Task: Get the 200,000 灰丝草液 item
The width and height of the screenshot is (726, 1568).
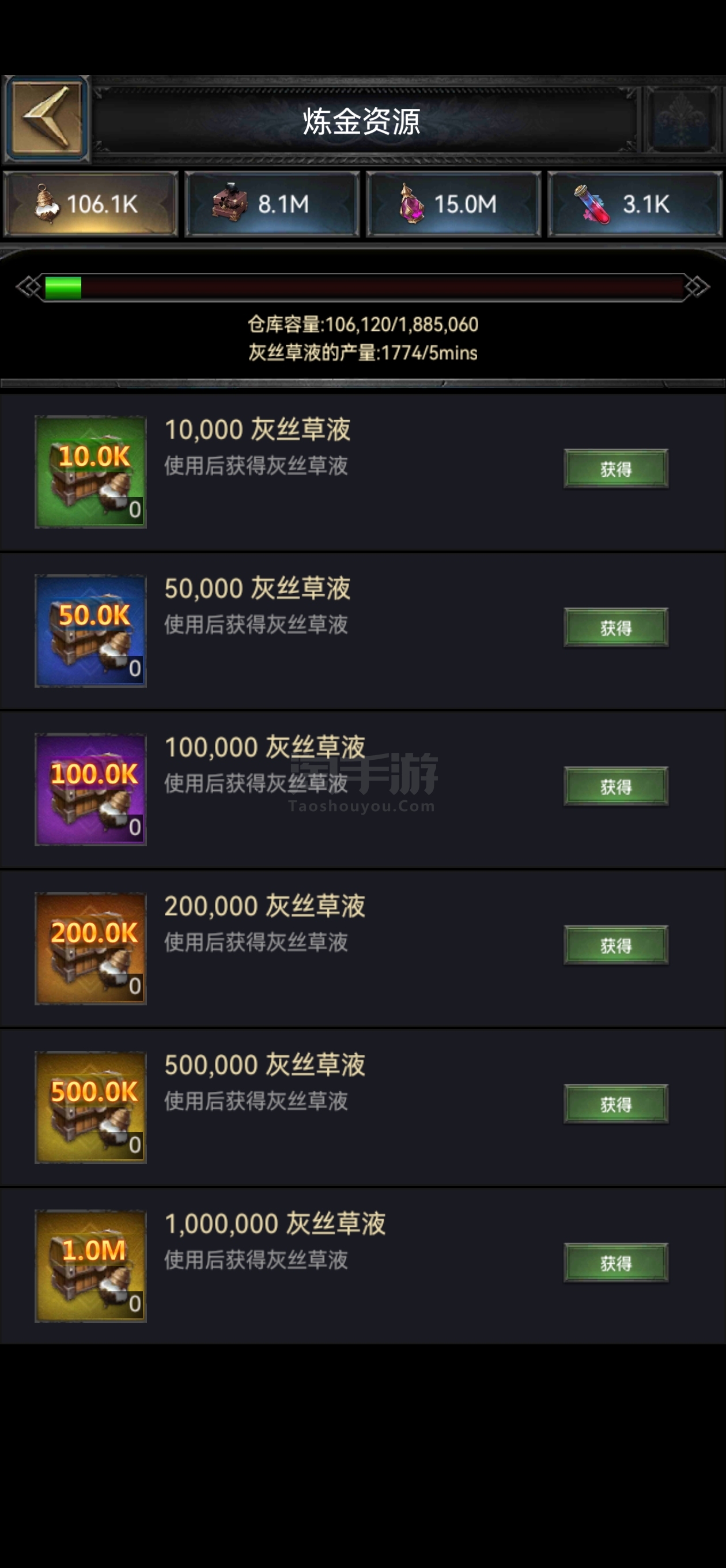Action: point(616,945)
